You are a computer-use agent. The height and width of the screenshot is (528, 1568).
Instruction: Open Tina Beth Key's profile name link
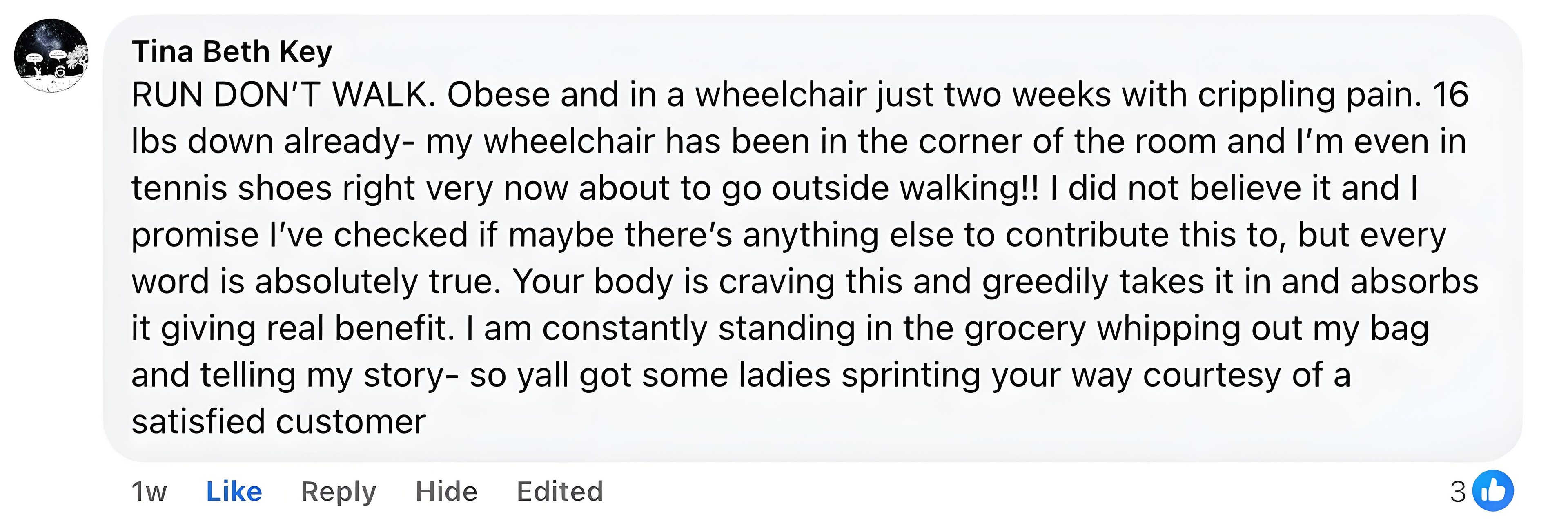pos(232,51)
